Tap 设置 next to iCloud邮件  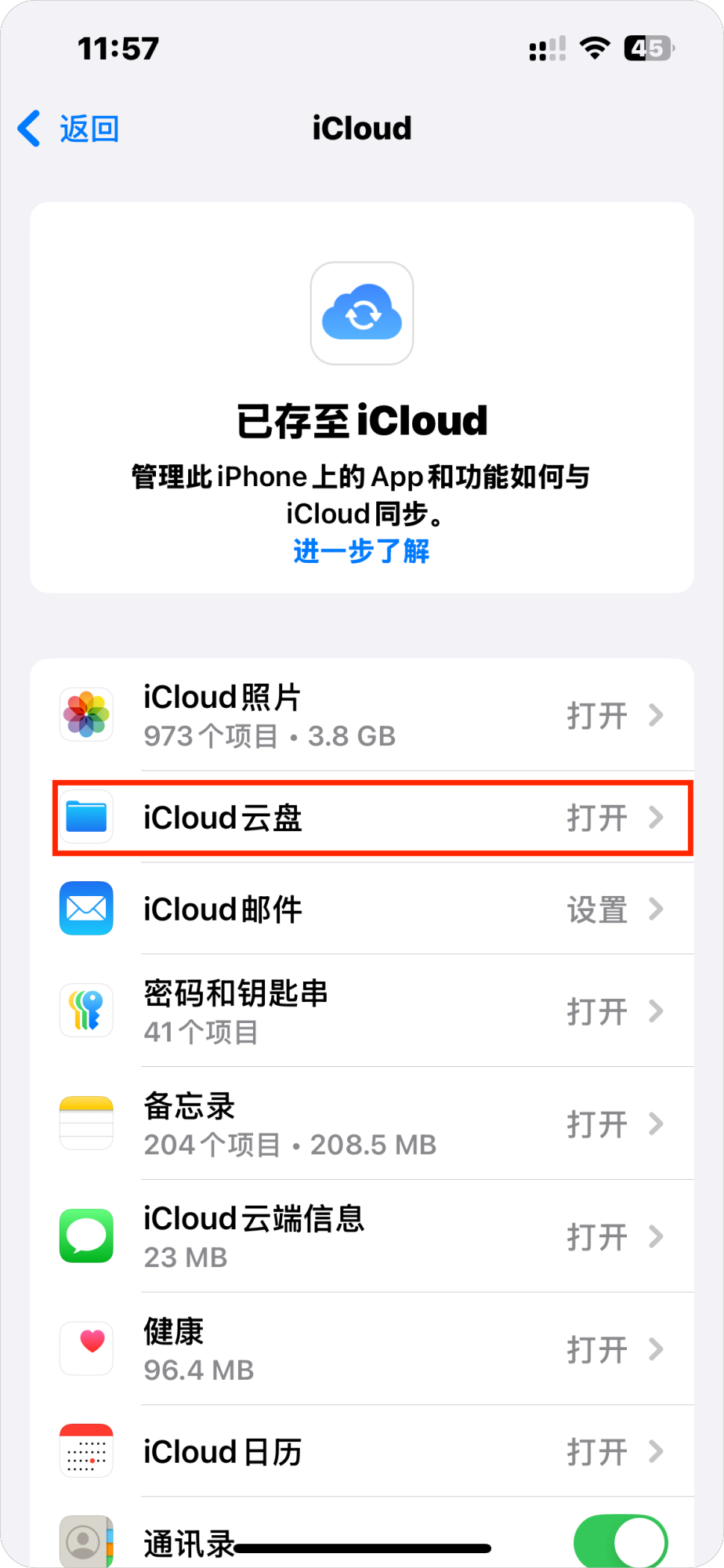click(597, 909)
